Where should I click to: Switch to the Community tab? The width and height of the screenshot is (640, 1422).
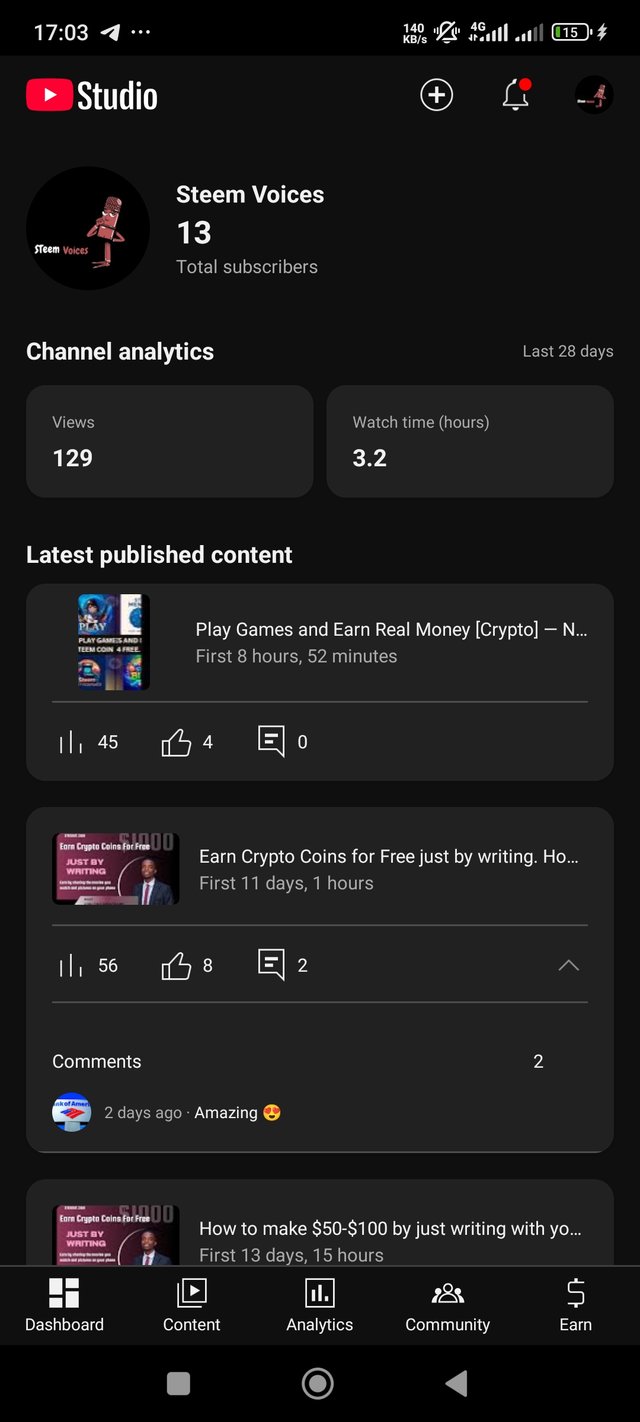point(447,1305)
